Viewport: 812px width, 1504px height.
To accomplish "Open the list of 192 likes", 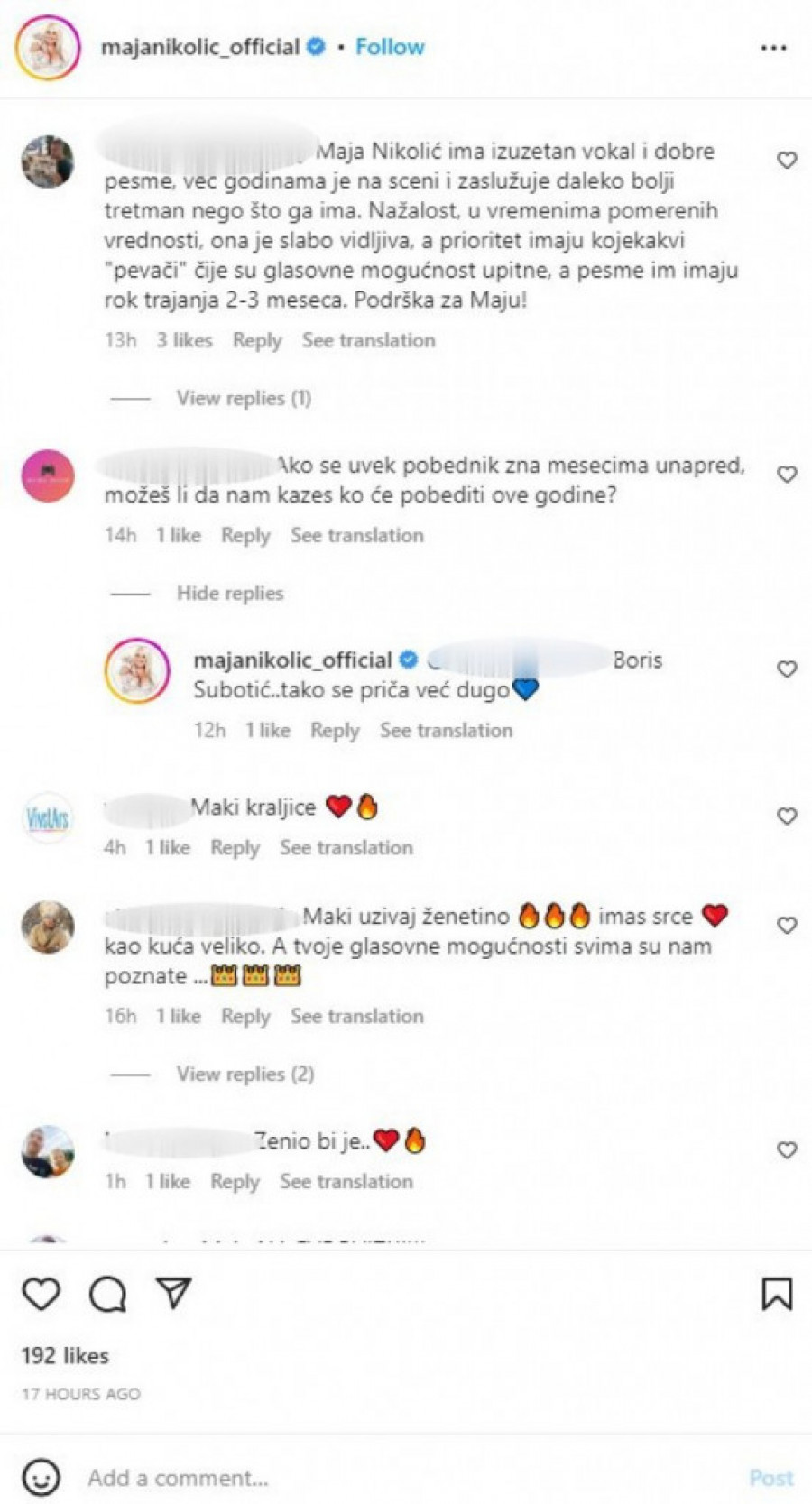I will click(65, 1355).
